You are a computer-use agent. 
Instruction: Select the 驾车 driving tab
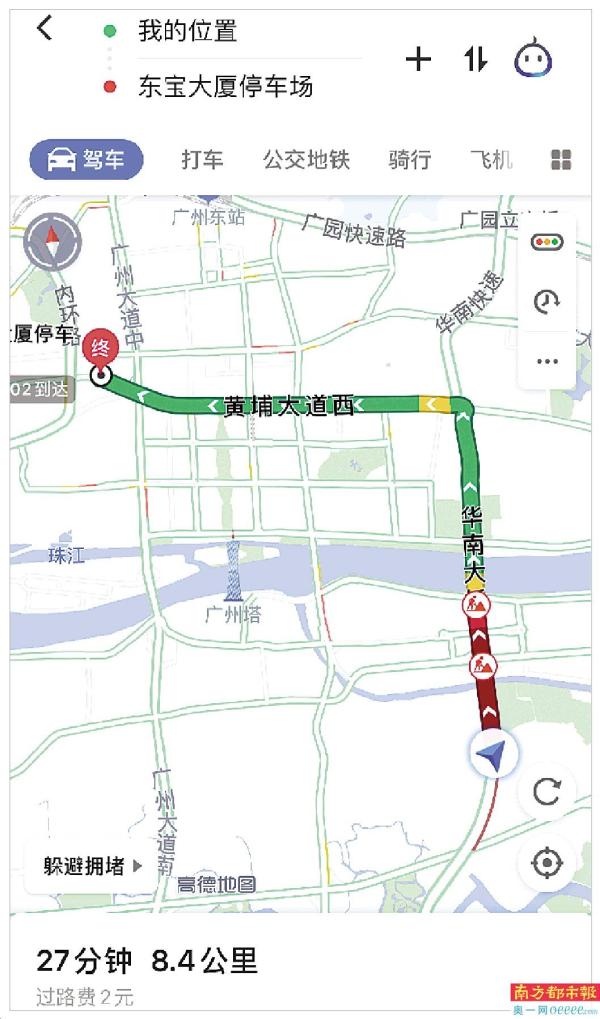tap(86, 160)
